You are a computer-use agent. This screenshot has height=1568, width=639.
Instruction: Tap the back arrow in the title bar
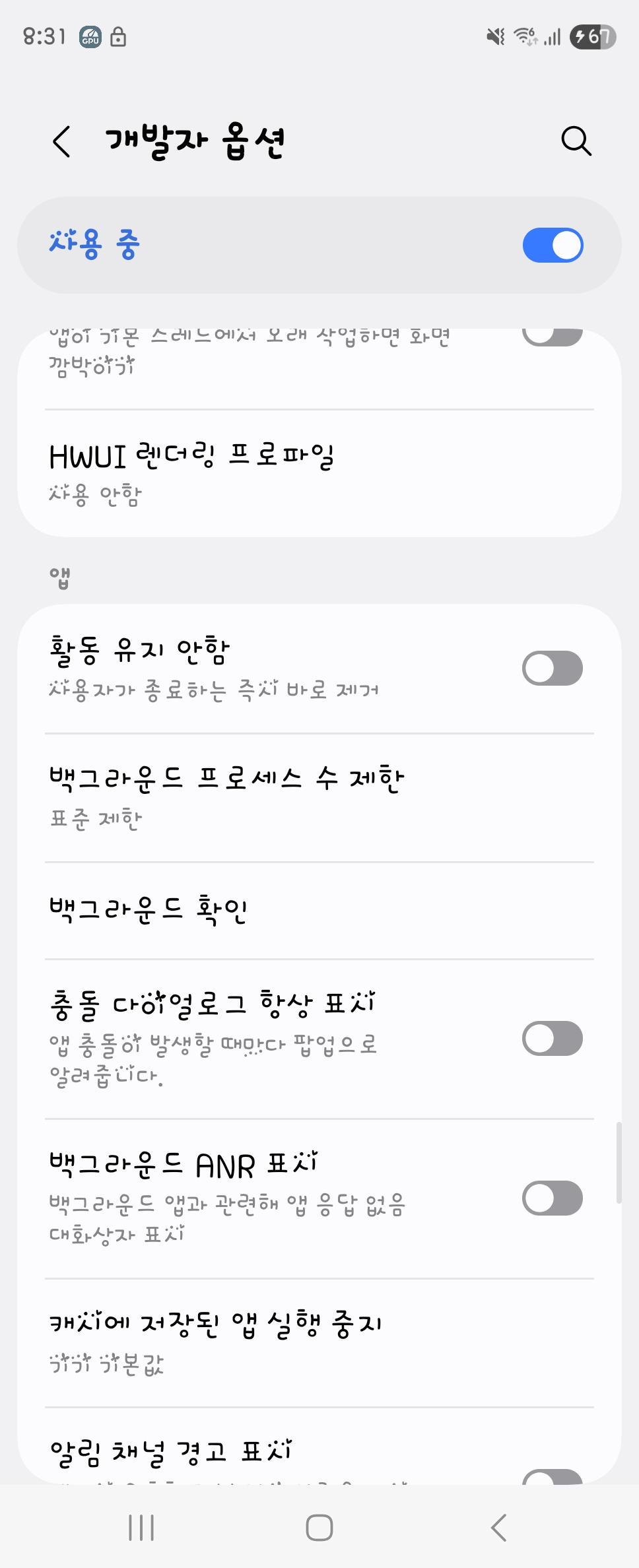(x=61, y=141)
